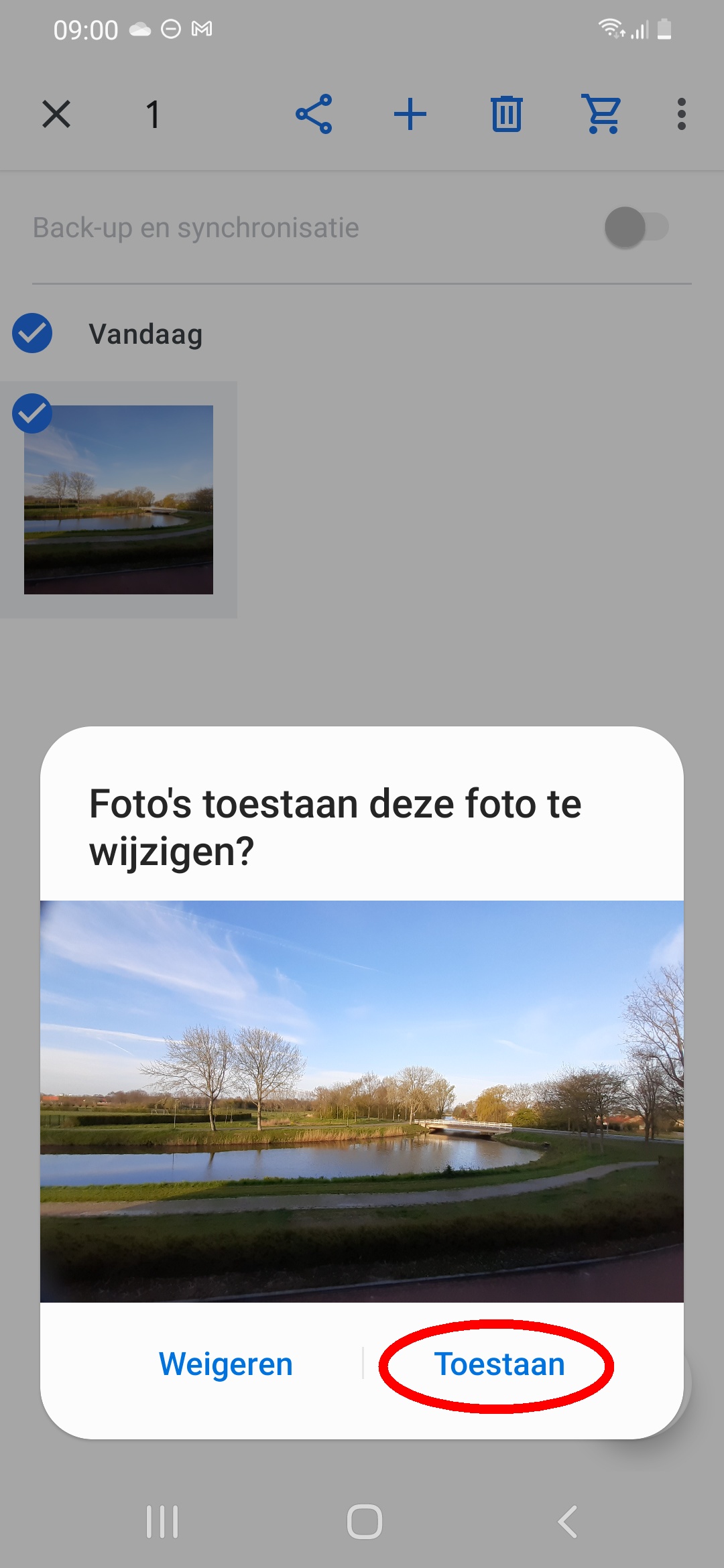Go to the home screen via the home button
Screen dimensions: 724x1568
tap(364, 1521)
